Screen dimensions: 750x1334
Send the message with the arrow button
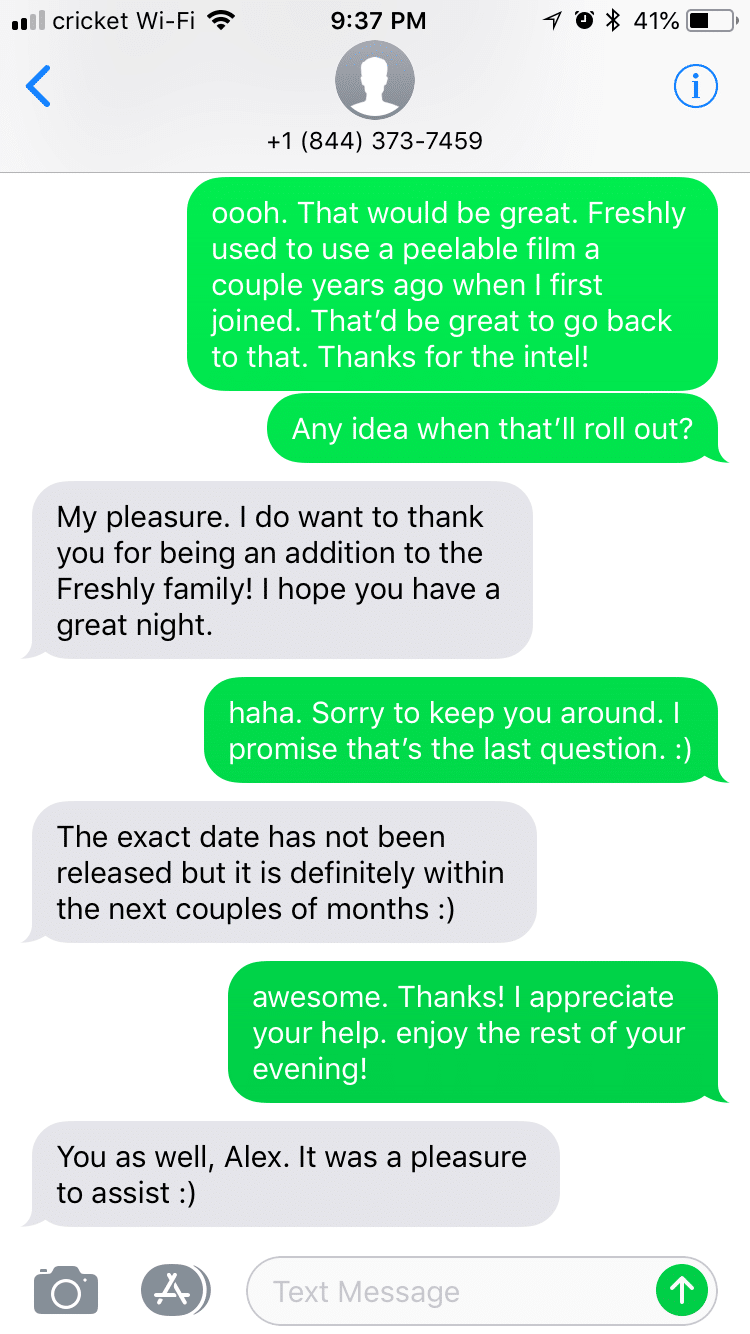tap(681, 1291)
